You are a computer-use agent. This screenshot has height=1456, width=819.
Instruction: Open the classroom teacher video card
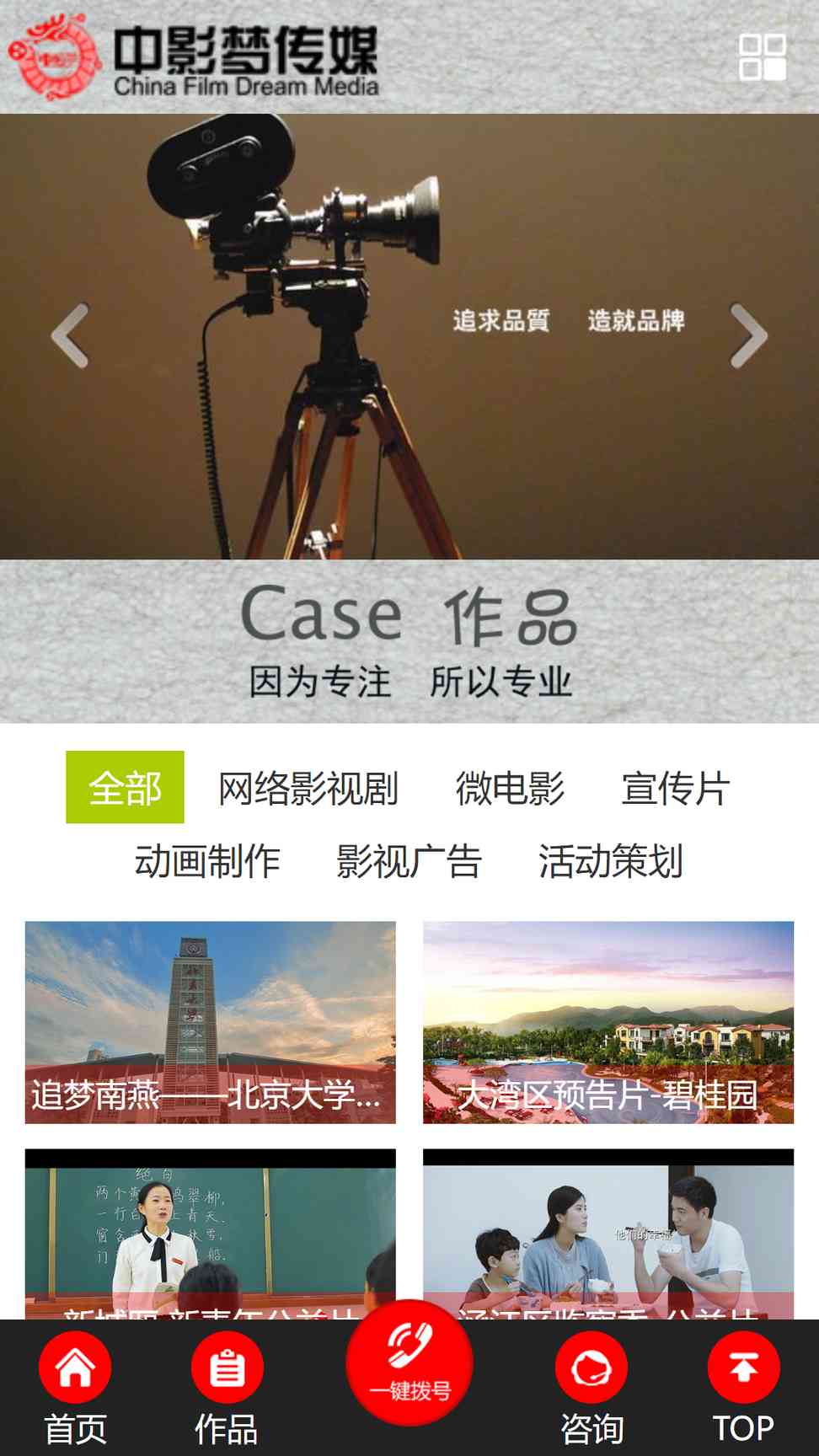coord(210,1230)
